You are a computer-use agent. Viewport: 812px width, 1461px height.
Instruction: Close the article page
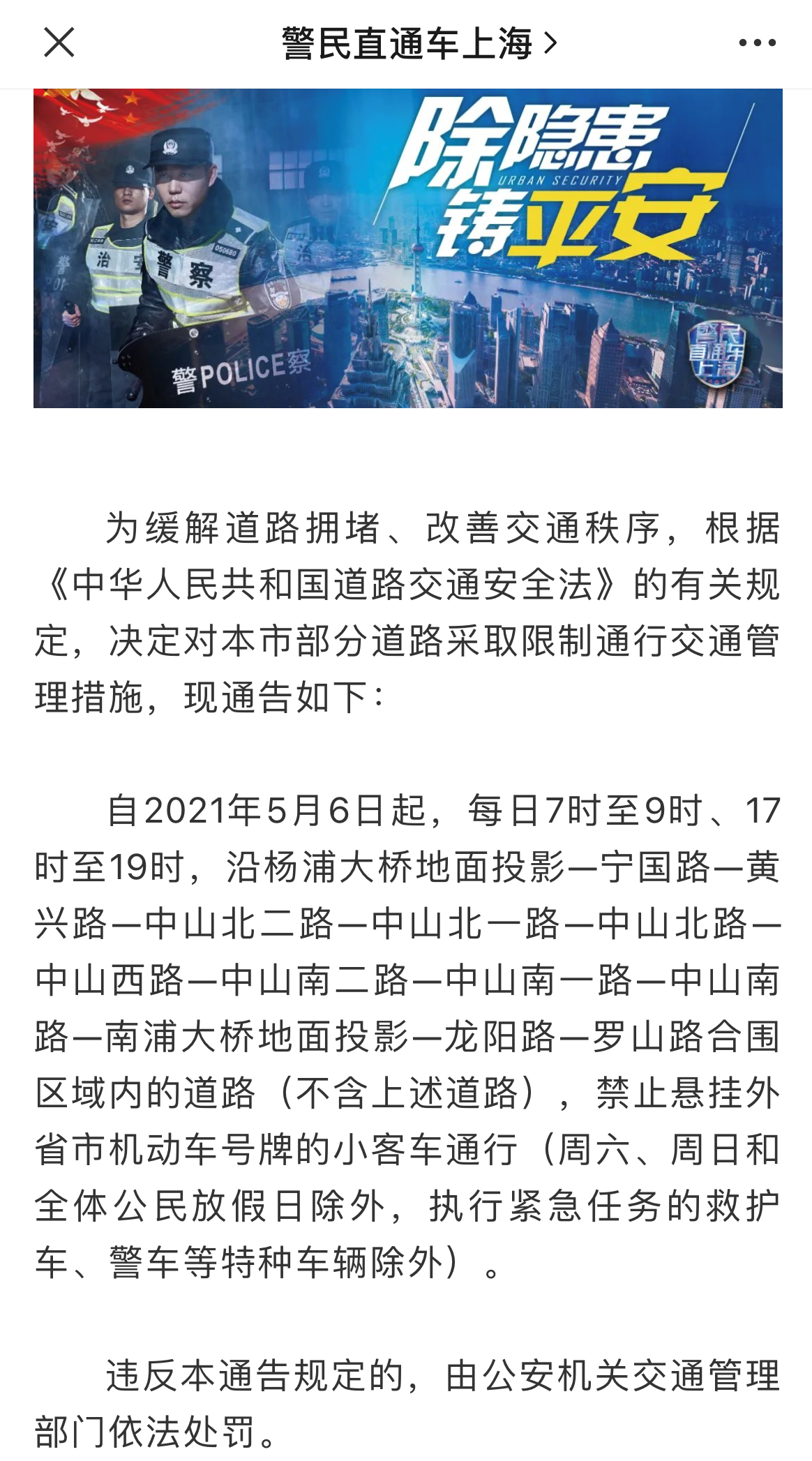coord(59,43)
